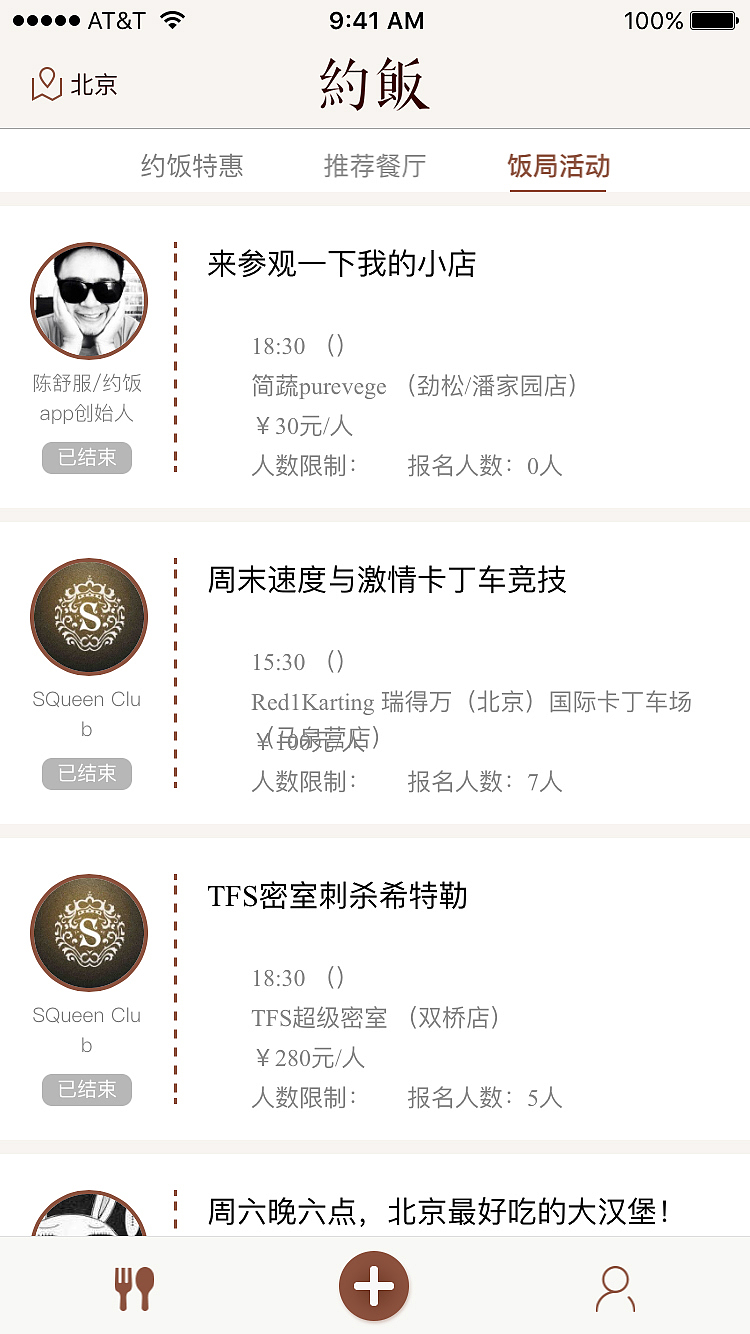Tap the plus button to create activity
Image resolution: width=750 pixels, height=1334 pixels.
click(x=374, y=1287)
